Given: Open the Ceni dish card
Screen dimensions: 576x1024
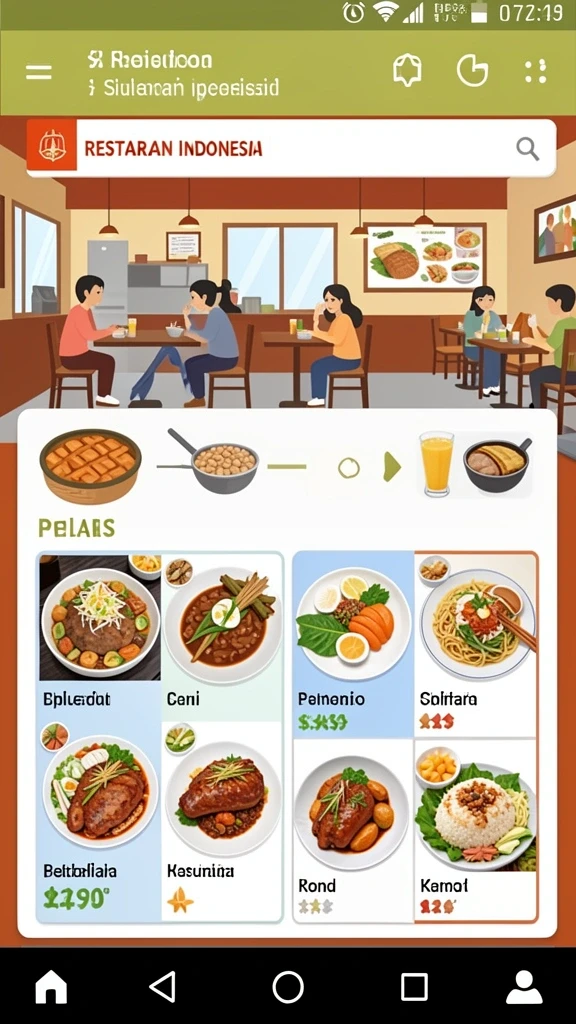Looking at the screenshot, I should [x=222, y=637].
